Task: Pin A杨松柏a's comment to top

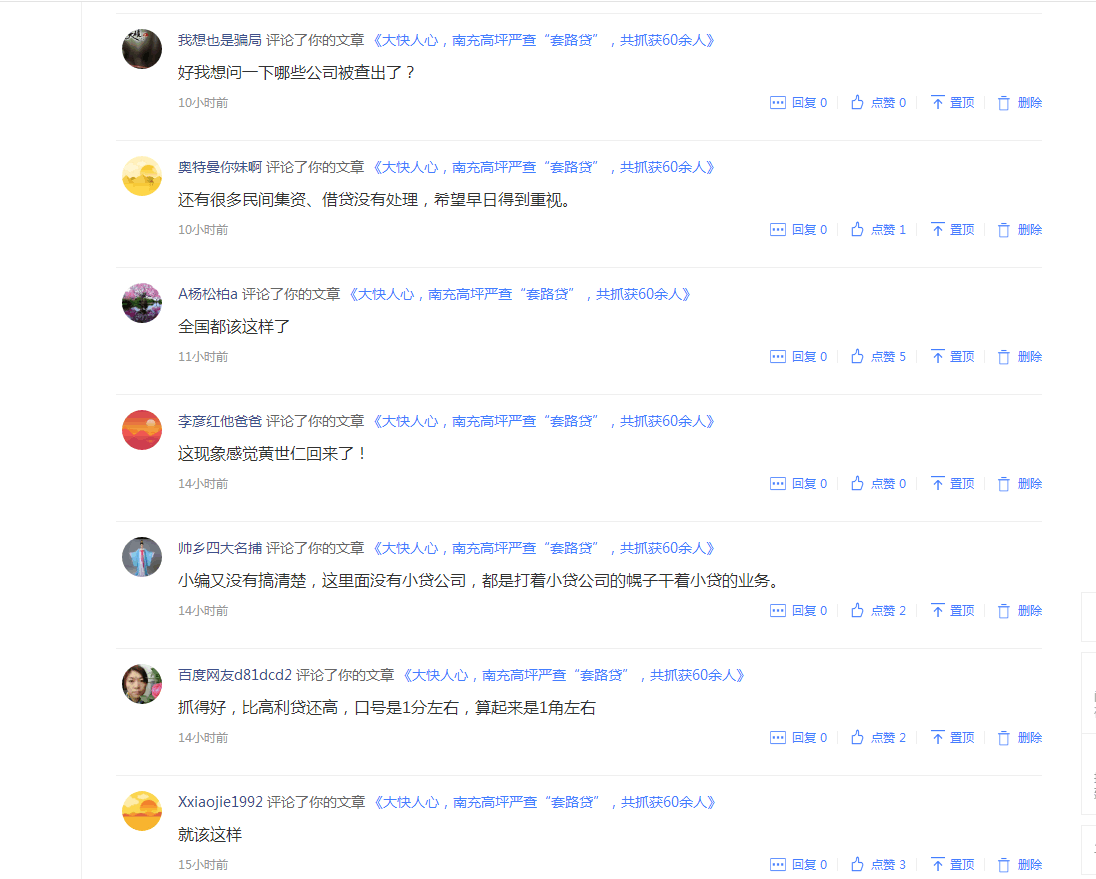Action: tap(952, 357)
